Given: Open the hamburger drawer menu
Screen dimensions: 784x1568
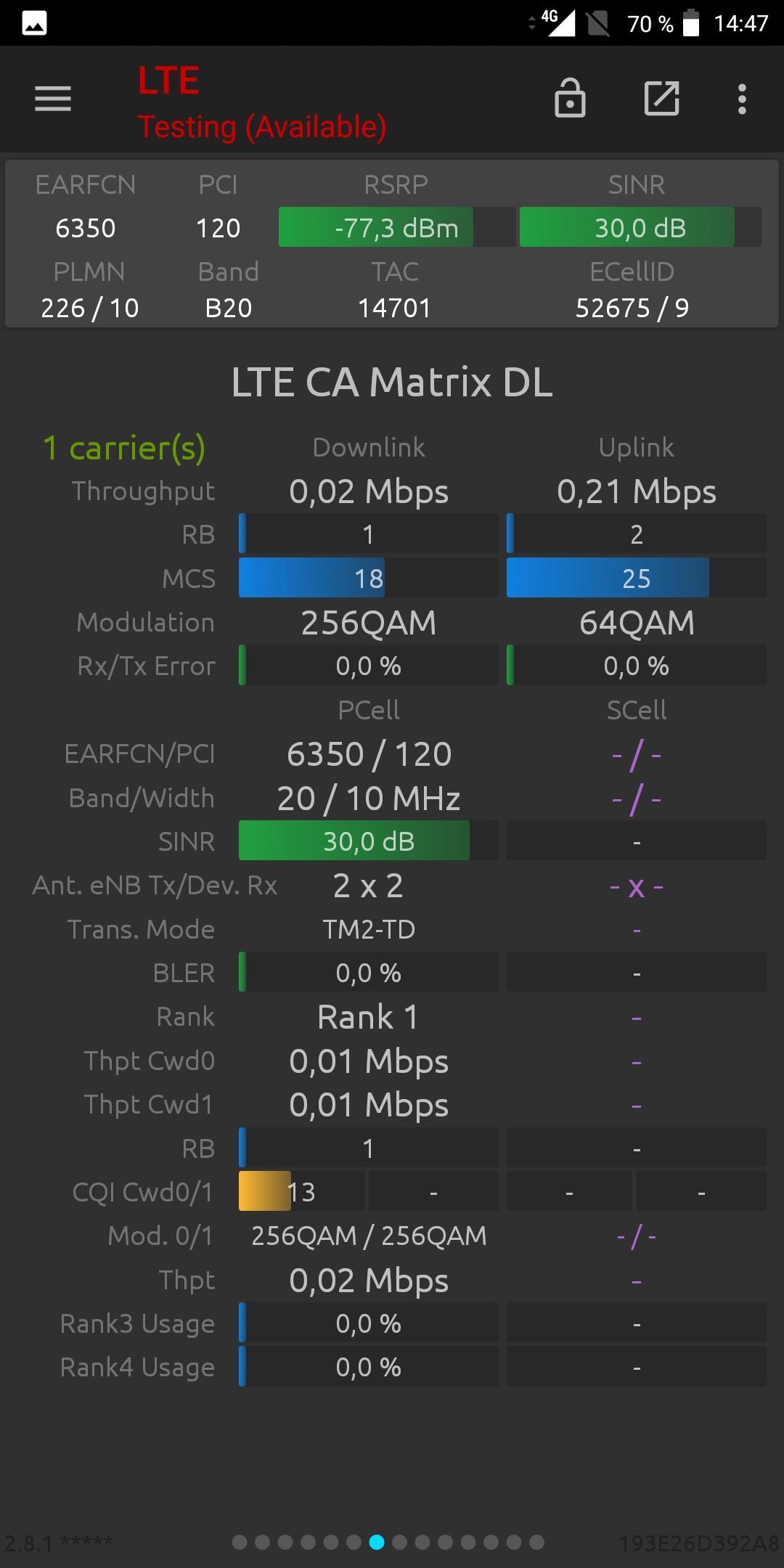Looking at the screenshot, I should click(53, 99).
